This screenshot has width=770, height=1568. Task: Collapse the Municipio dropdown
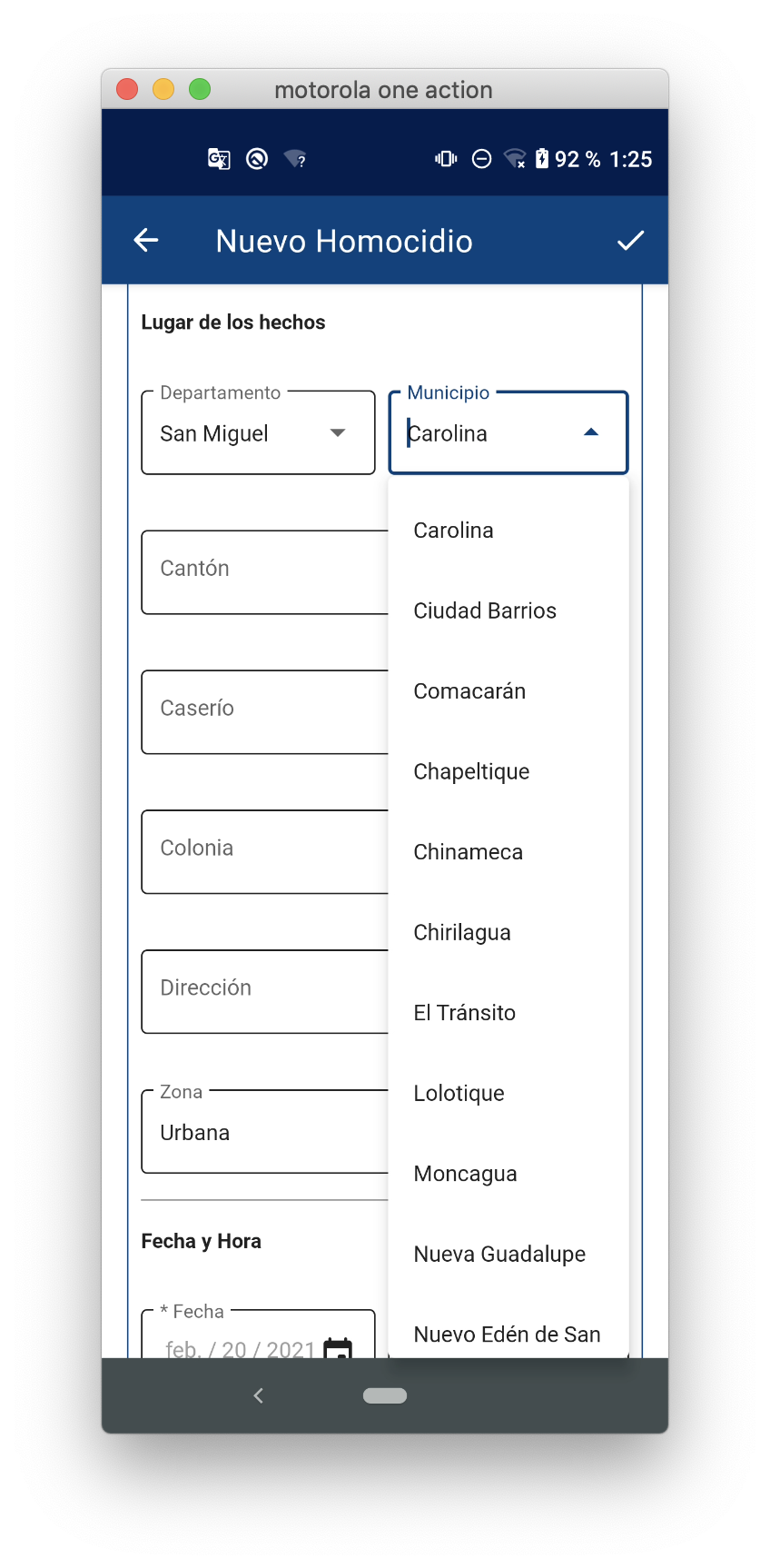591,432
